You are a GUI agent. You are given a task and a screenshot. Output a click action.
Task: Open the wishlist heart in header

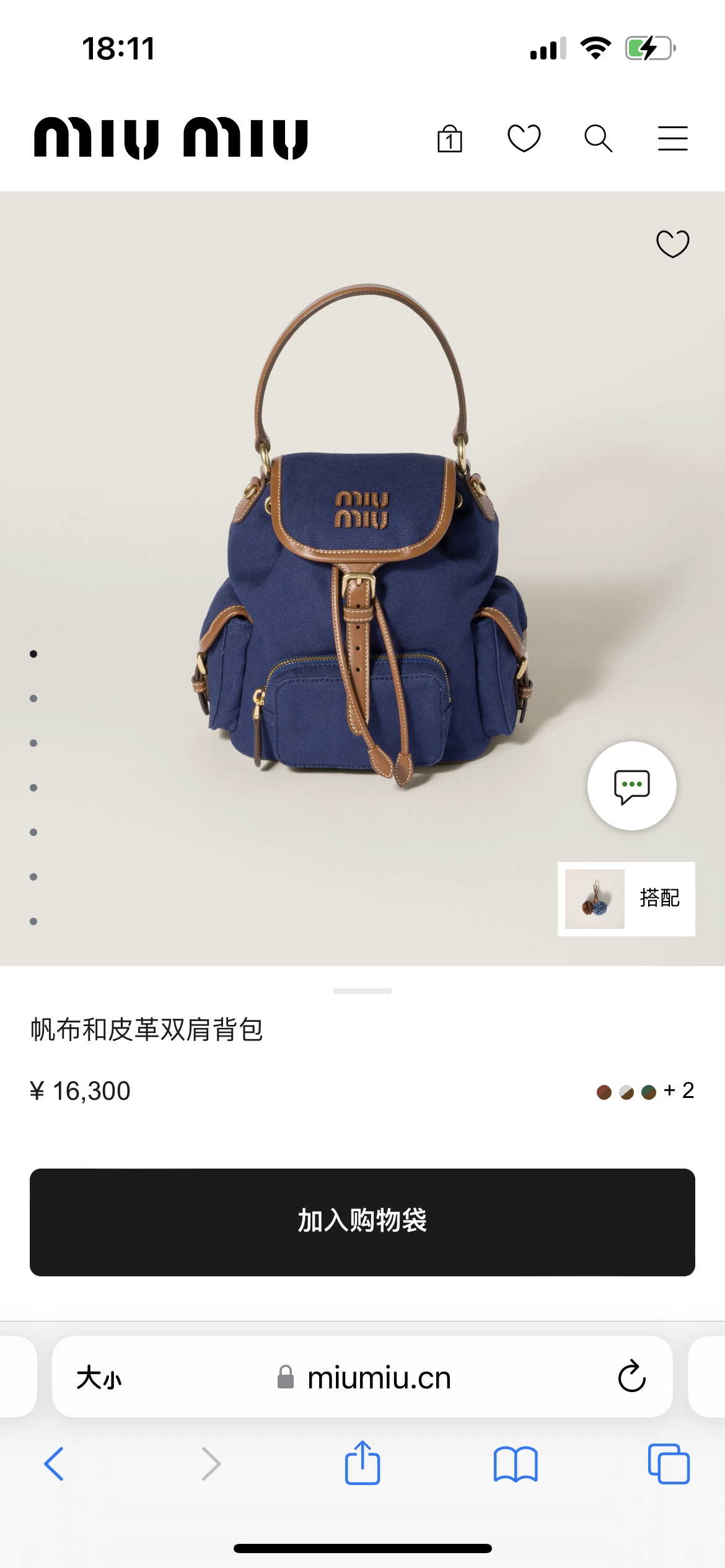click(x=524, y=138)
